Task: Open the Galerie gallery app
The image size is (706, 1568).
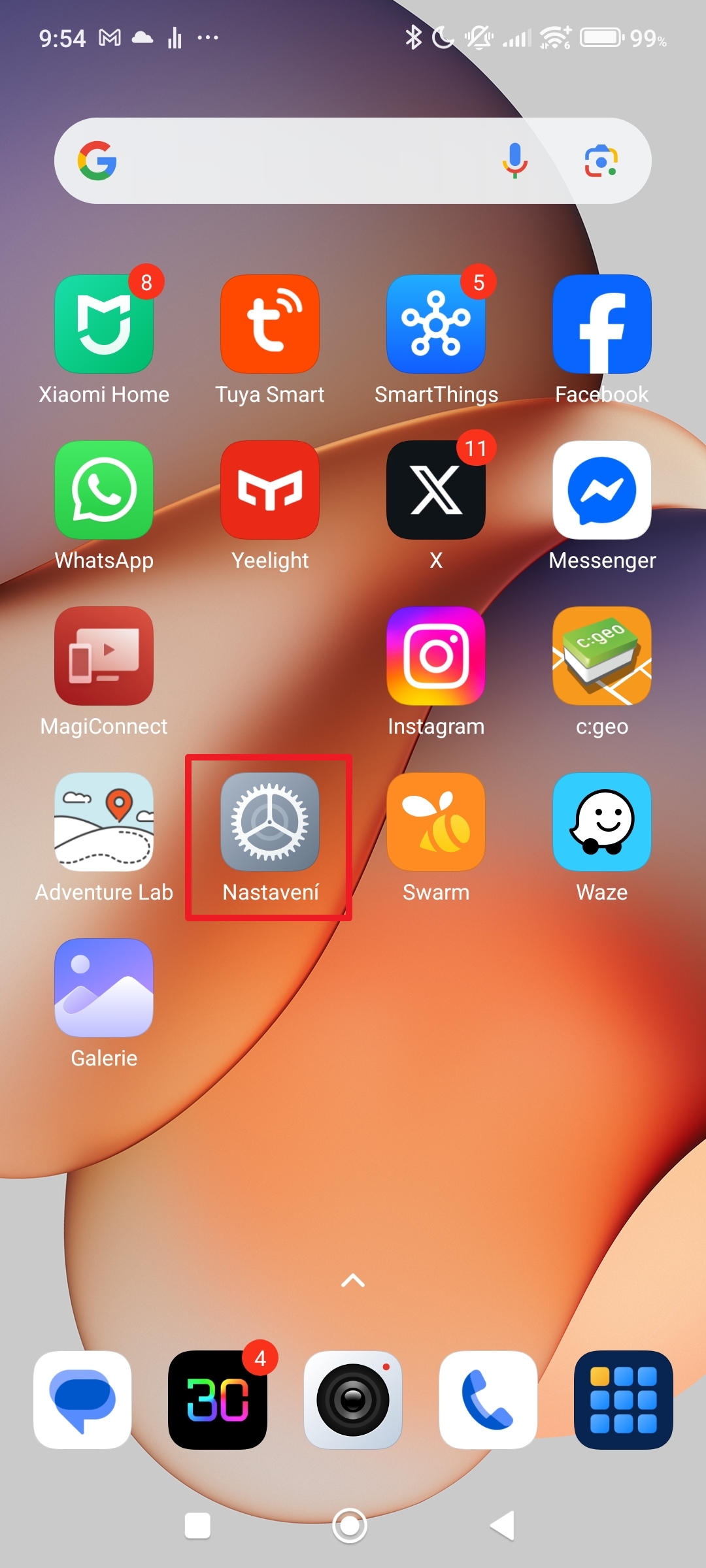Action: (x=104, y=988)
